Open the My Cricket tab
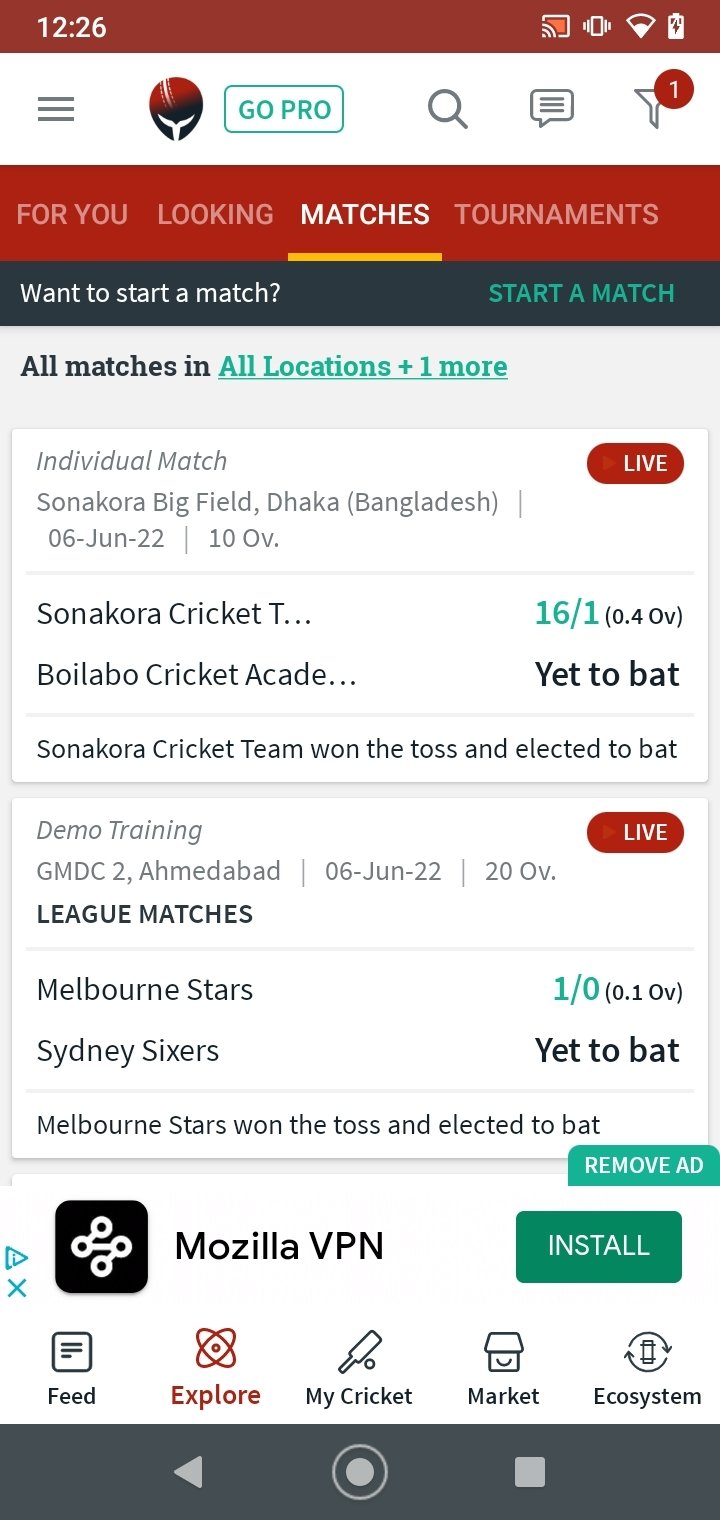 coord(359,1369)
